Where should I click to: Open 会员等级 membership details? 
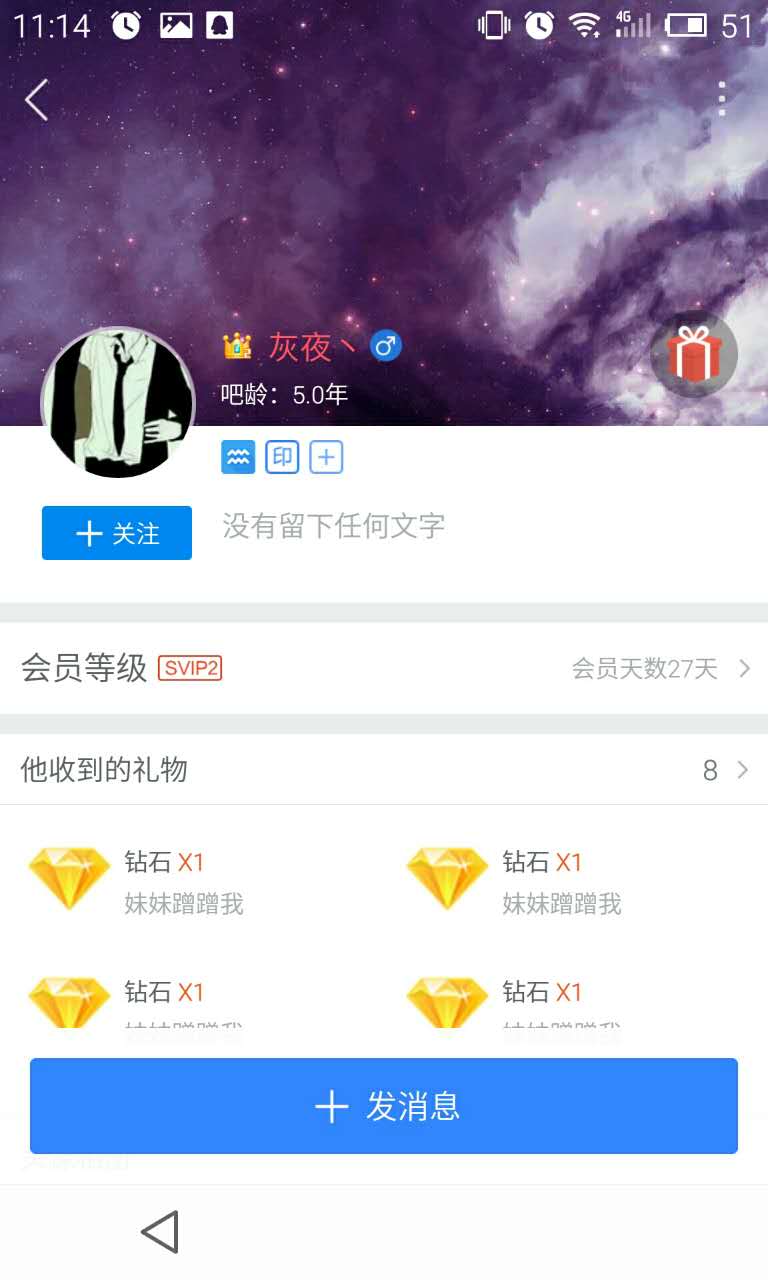[x=384, y=668]
